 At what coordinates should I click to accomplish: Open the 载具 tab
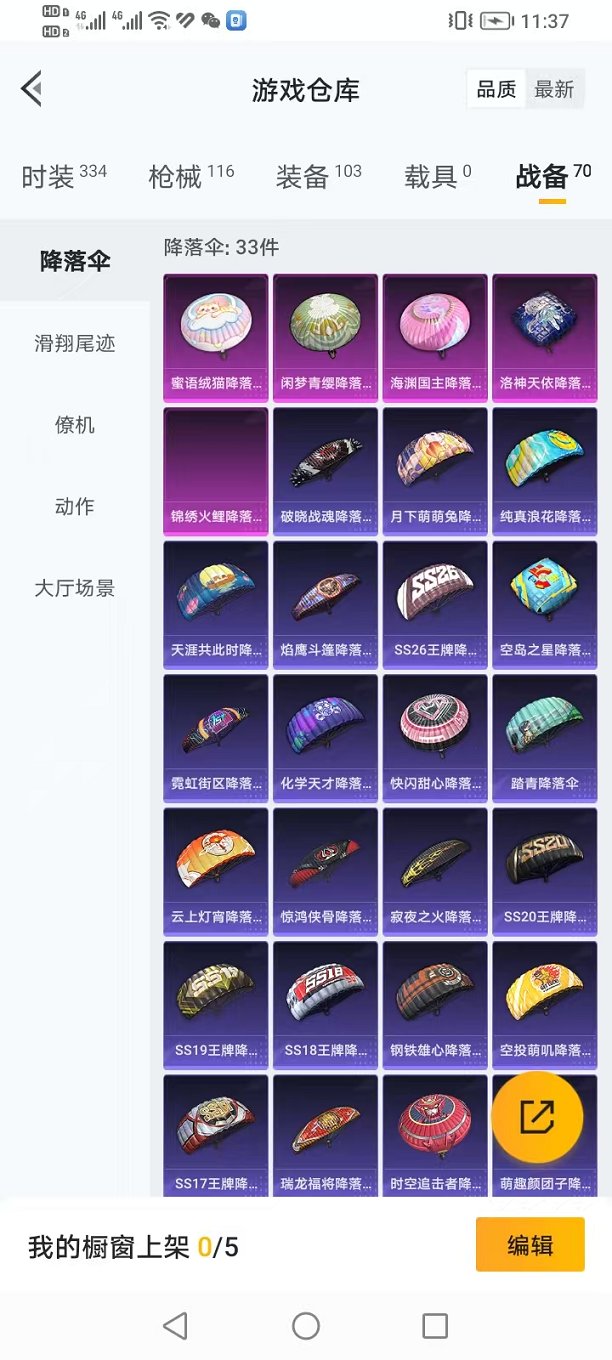438,176
